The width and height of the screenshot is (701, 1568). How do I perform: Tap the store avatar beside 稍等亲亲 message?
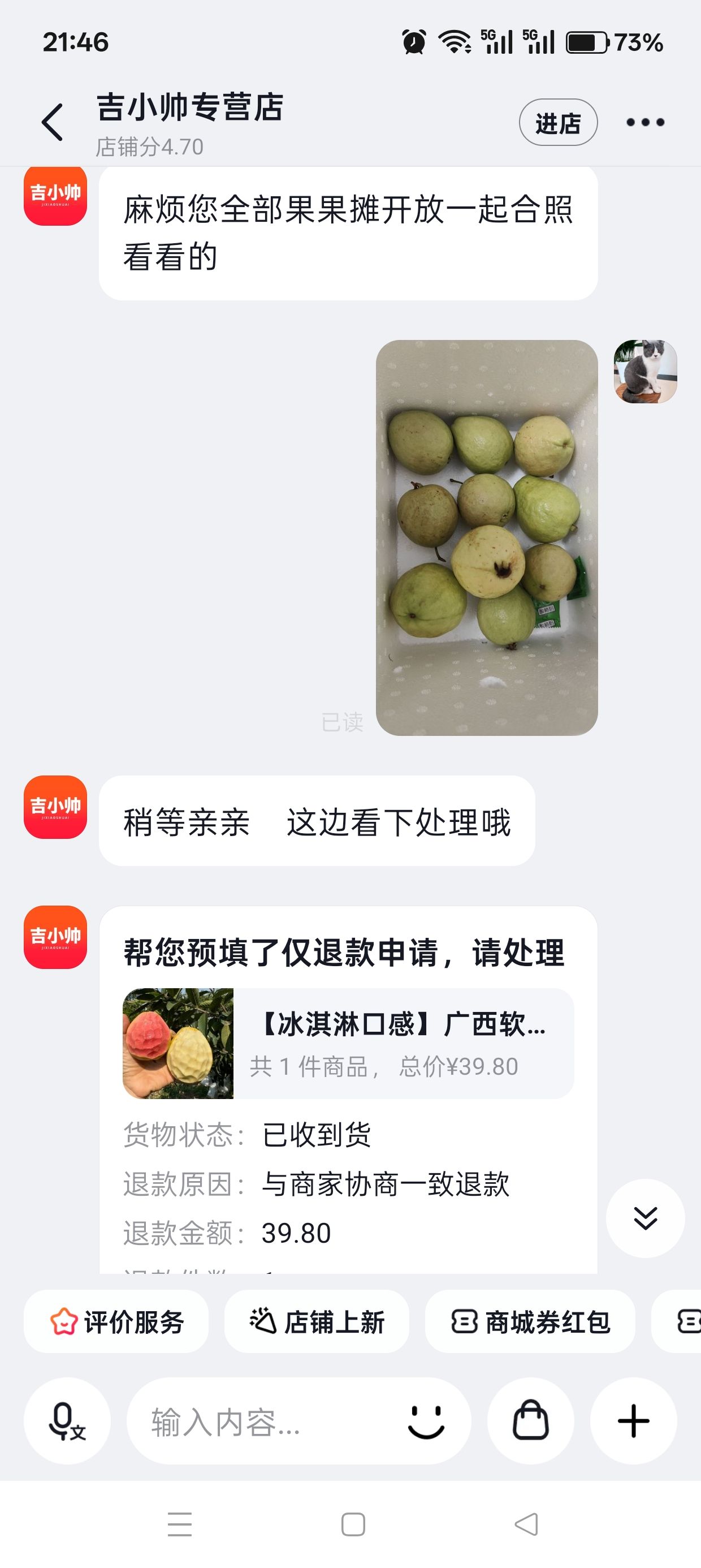(x=55, y=807)
